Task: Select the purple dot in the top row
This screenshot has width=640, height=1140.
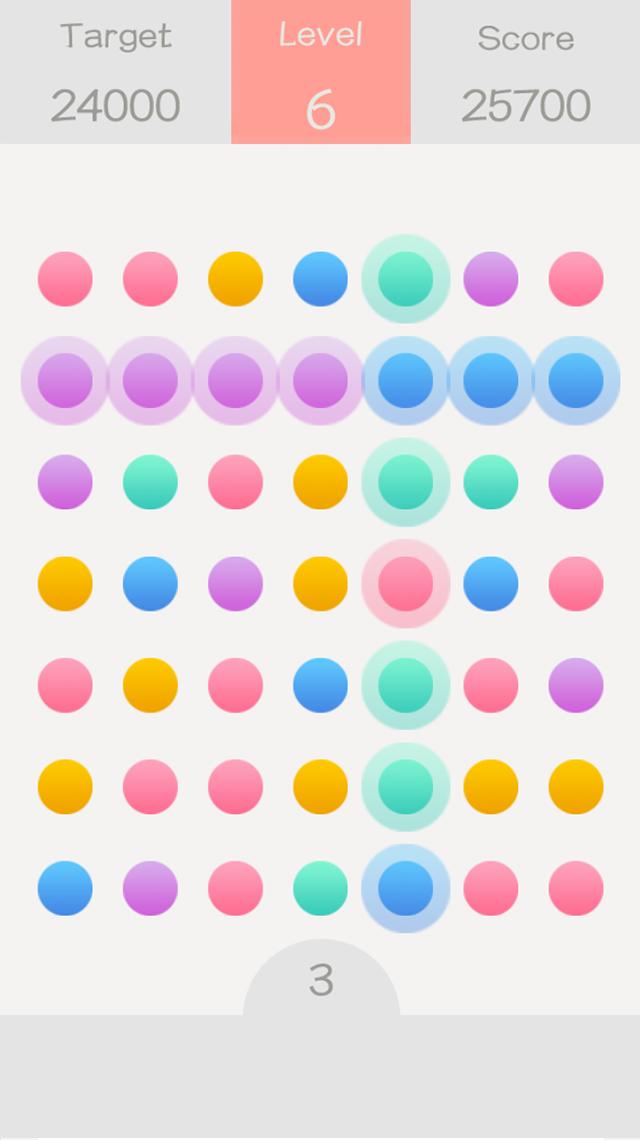Action: [x=490, y=279]
